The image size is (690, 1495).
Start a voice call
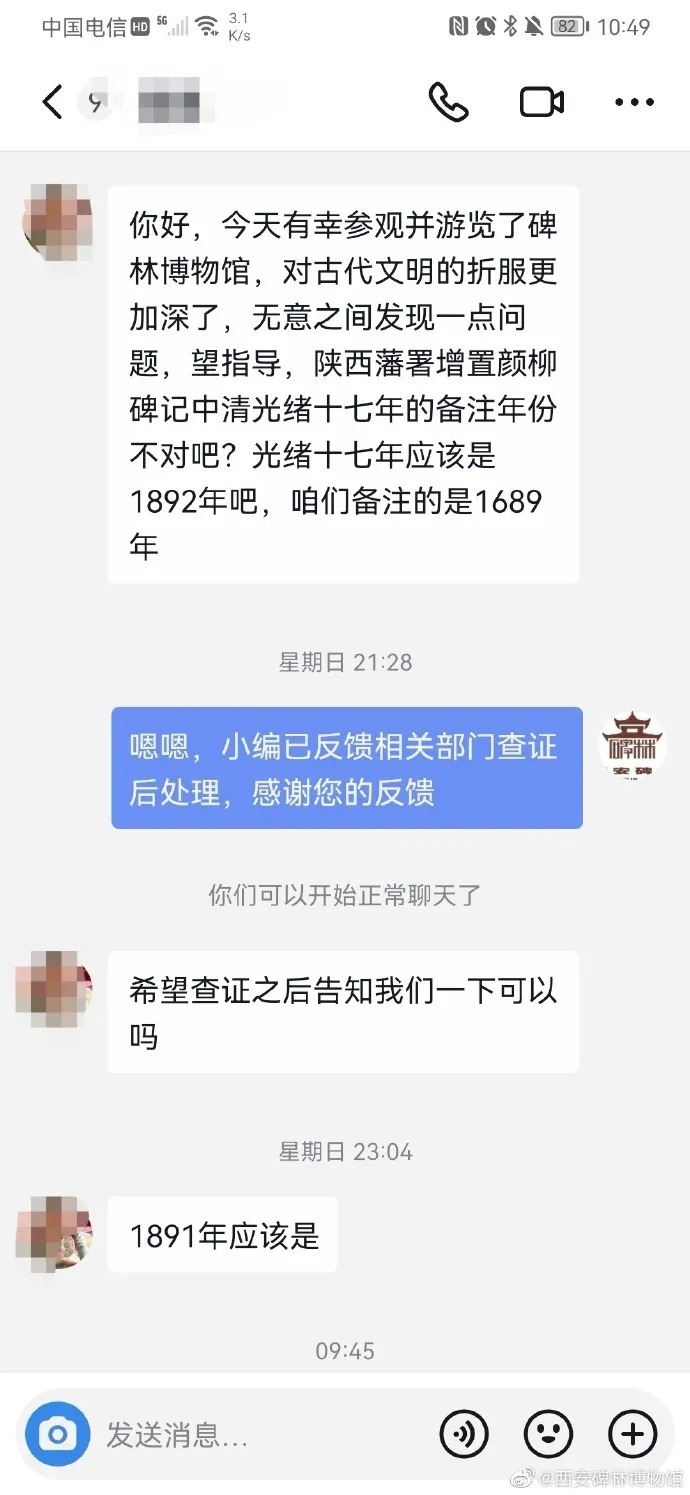448,102
